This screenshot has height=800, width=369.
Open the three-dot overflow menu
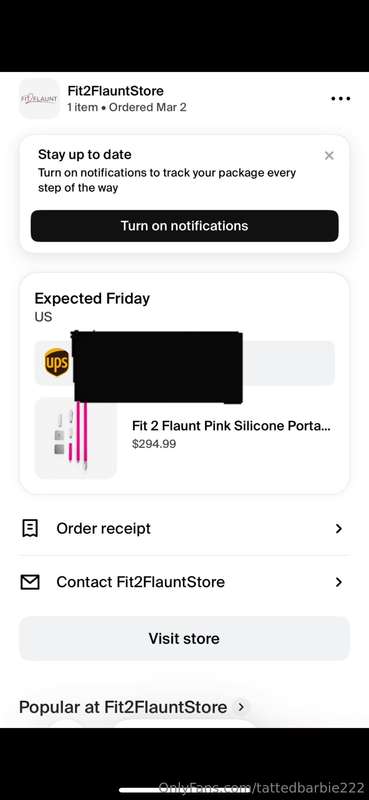pyautogui.click(x=340, y=98)
